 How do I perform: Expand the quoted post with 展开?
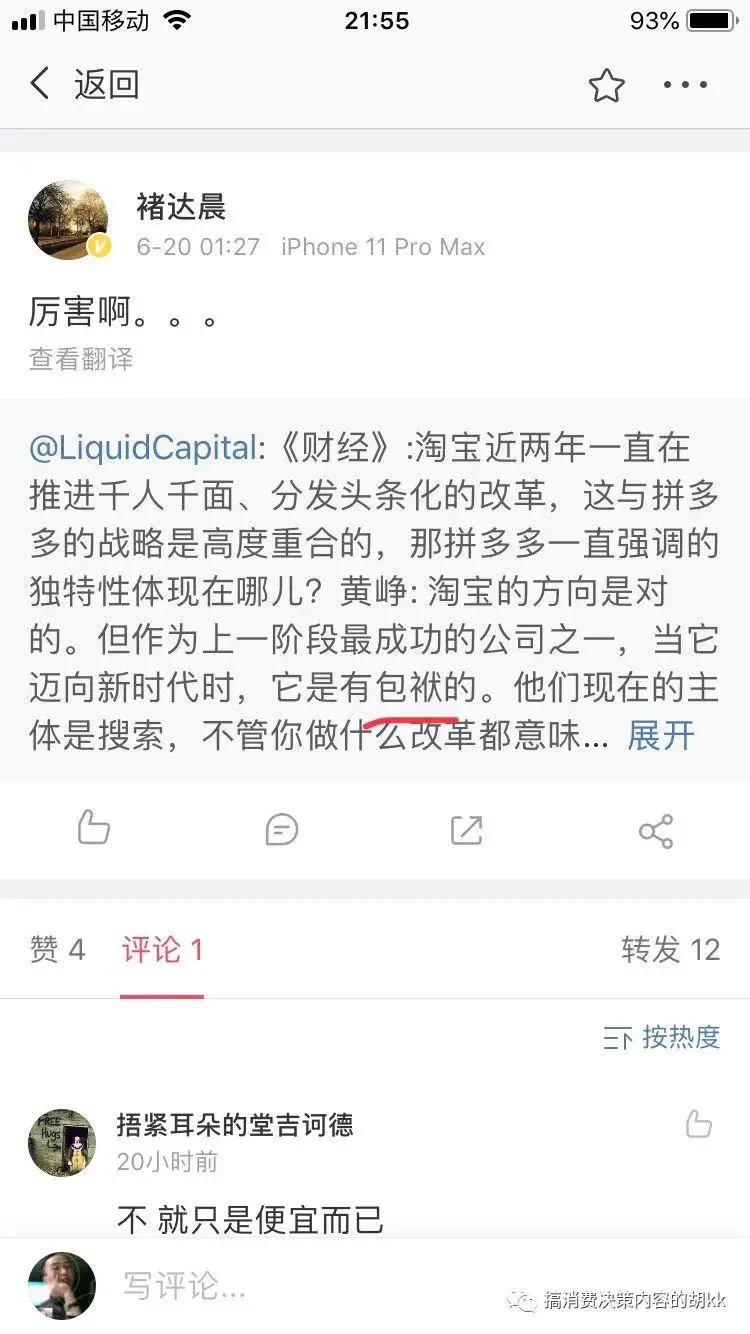(661, 736)
